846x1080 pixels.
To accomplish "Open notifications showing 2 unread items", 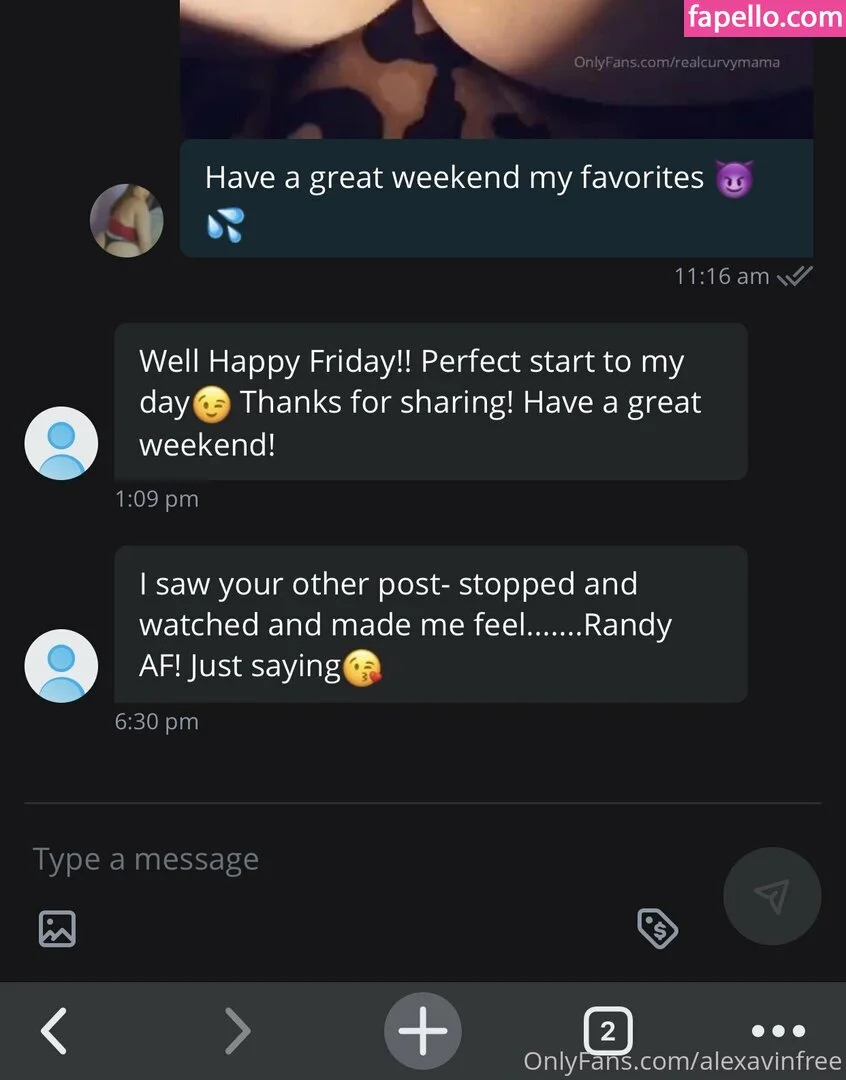I will tap(607, 1031).
